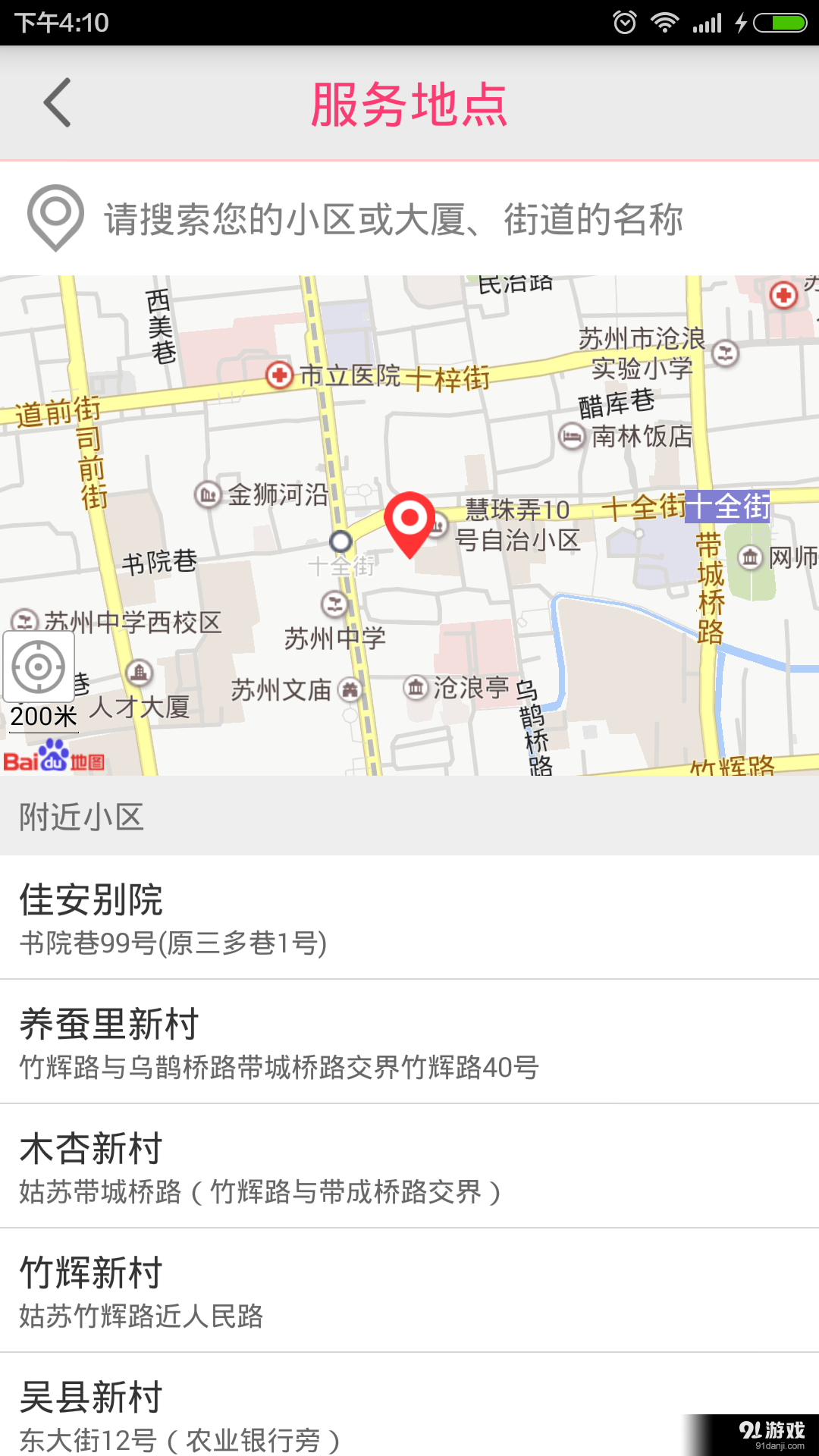819x1456 pixels.
Task: Click the hotel bed icon for 南林饭店
Action: click(x=570, y=438)
